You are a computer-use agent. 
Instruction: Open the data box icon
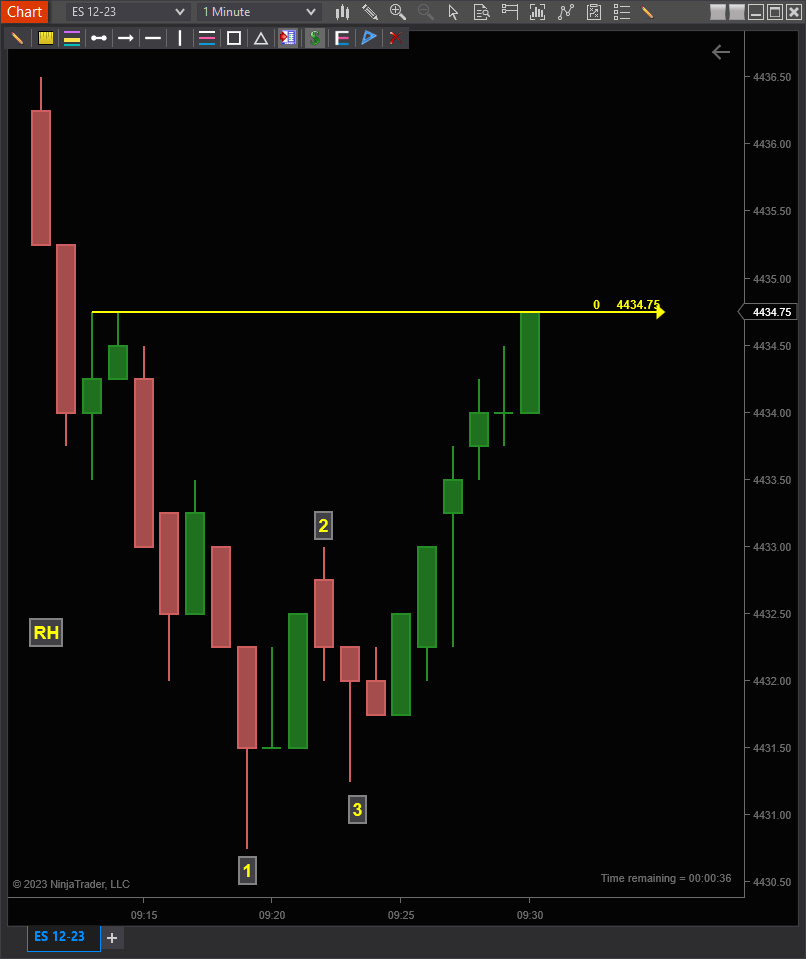pyautogui.click(x=481, y=12)
